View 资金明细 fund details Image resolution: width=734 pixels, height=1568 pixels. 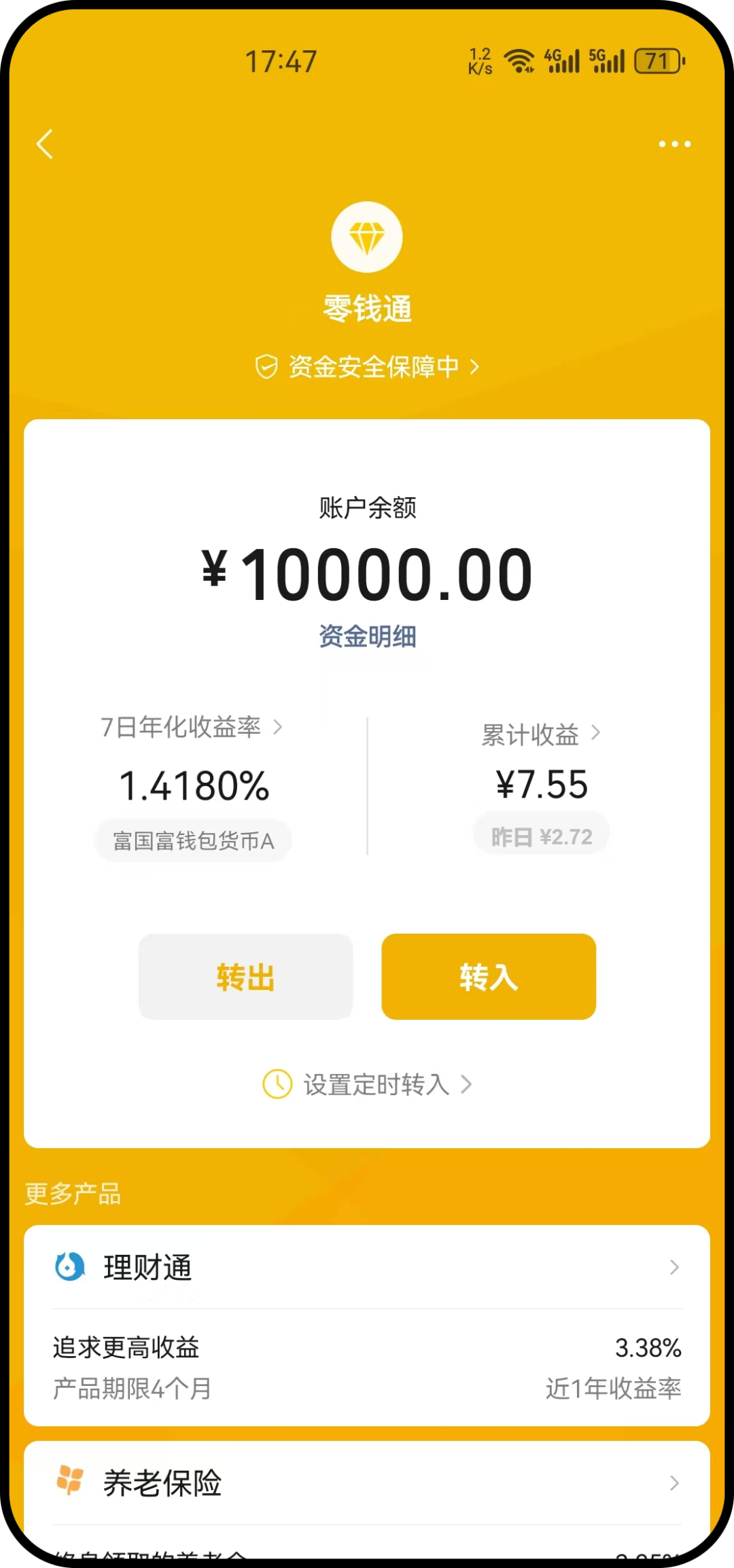[367, 637]
